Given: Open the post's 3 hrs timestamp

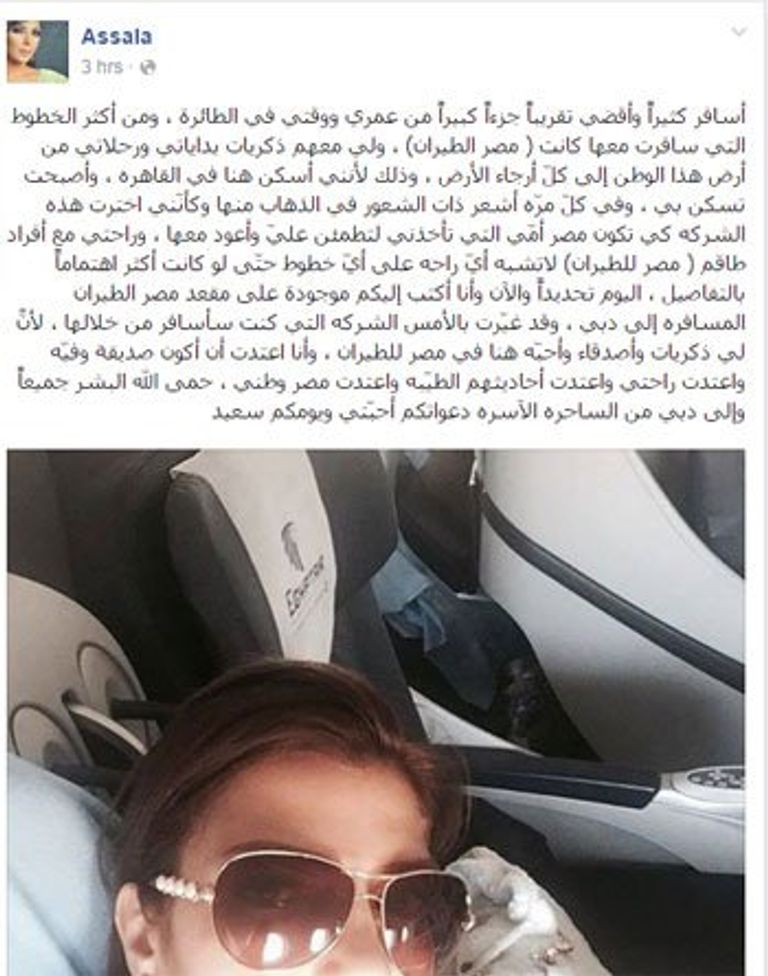Looking at the screenshot, I should [101, 67].
